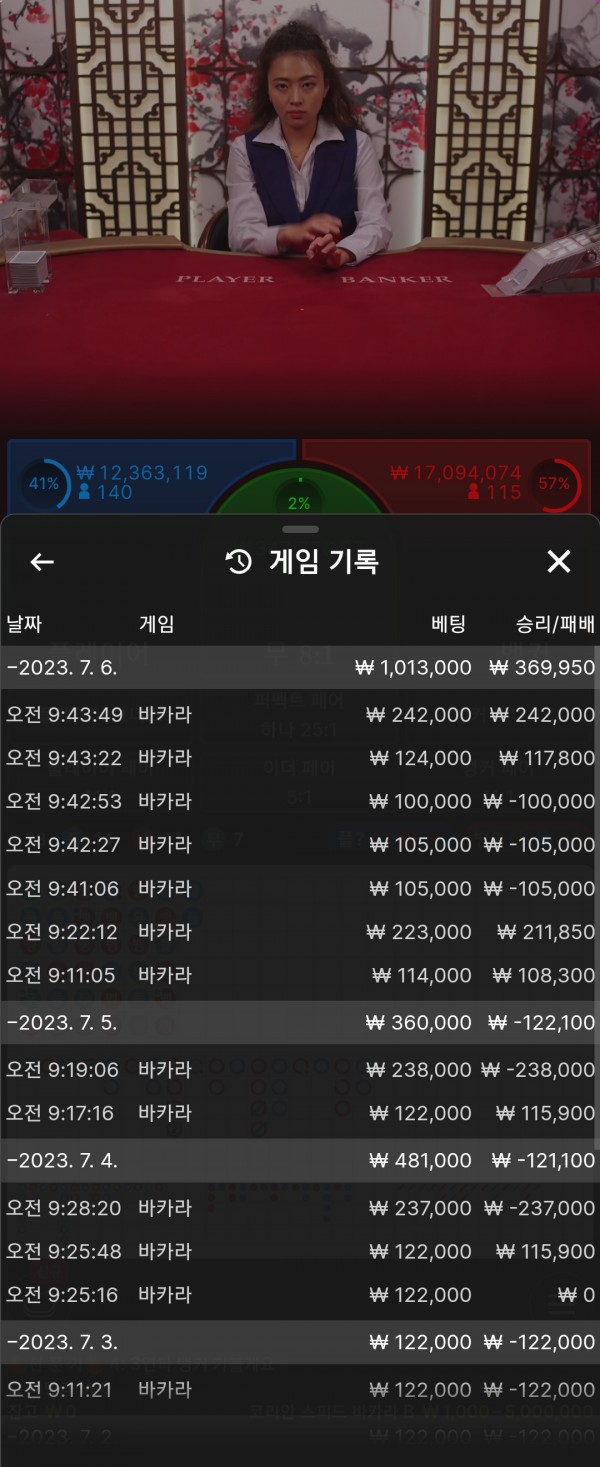
Task: Go back from the 게임 기록 panel
Action: coord(42,562)
